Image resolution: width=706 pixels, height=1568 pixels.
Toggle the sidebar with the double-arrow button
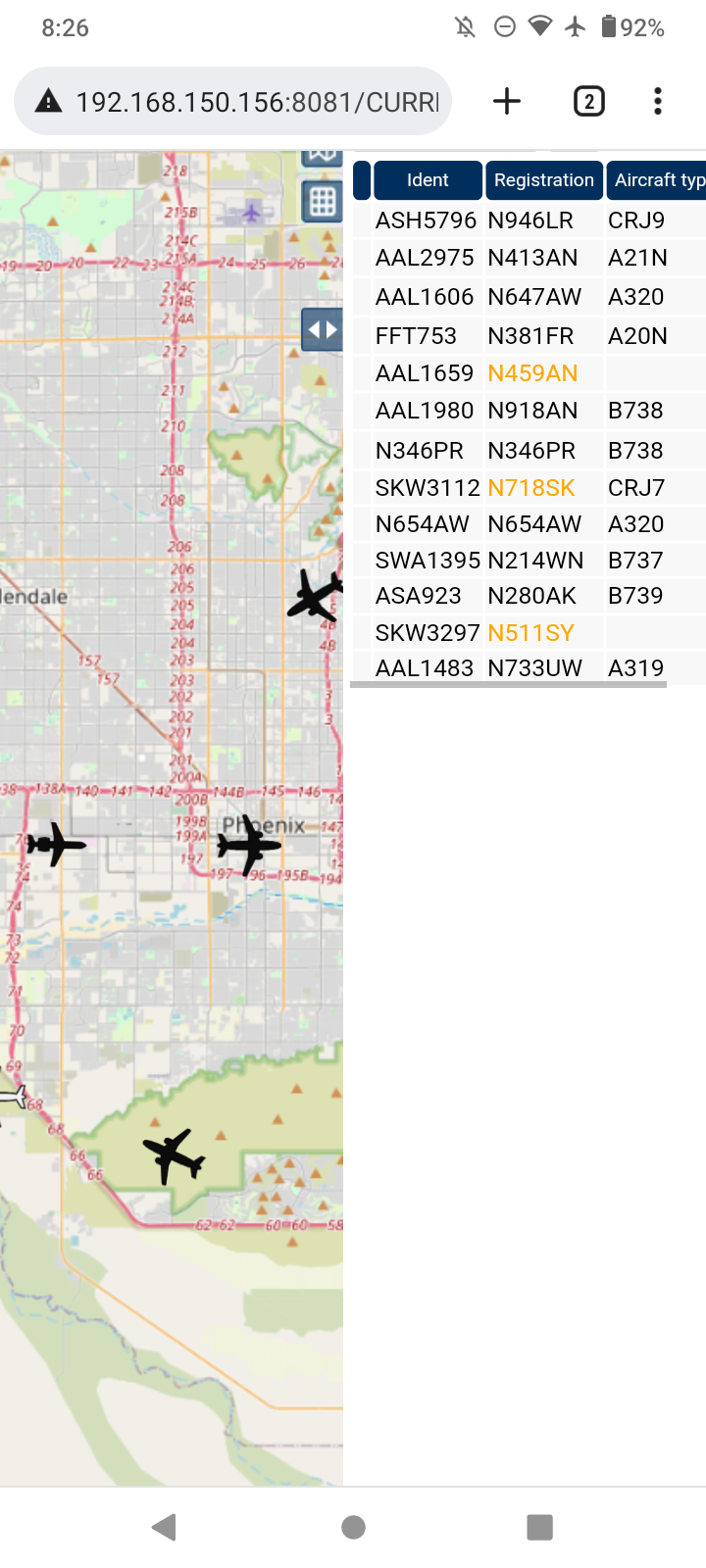coord(322,329)
